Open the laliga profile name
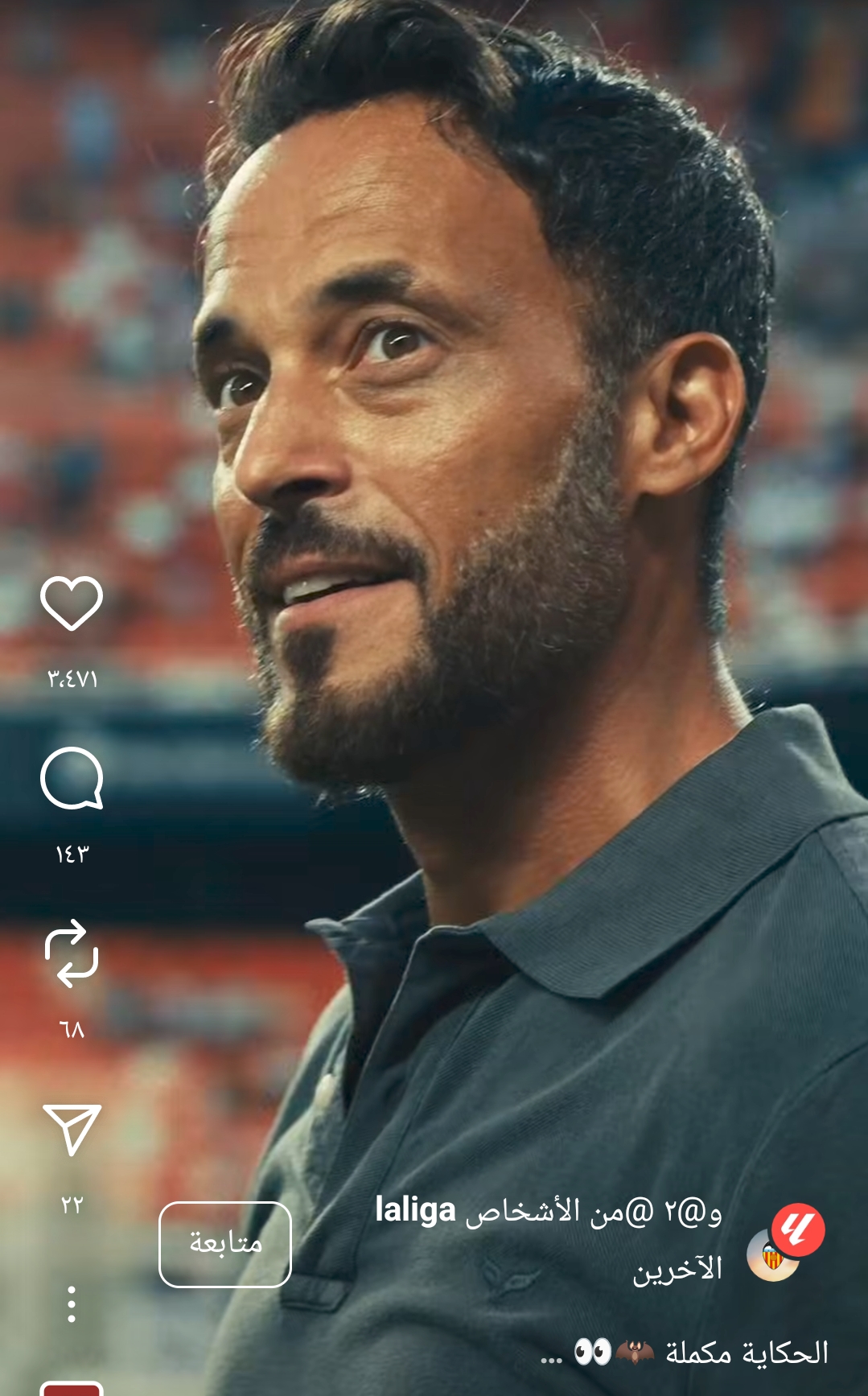This screenshot has height=1396, width=868. click(415, 1210)
